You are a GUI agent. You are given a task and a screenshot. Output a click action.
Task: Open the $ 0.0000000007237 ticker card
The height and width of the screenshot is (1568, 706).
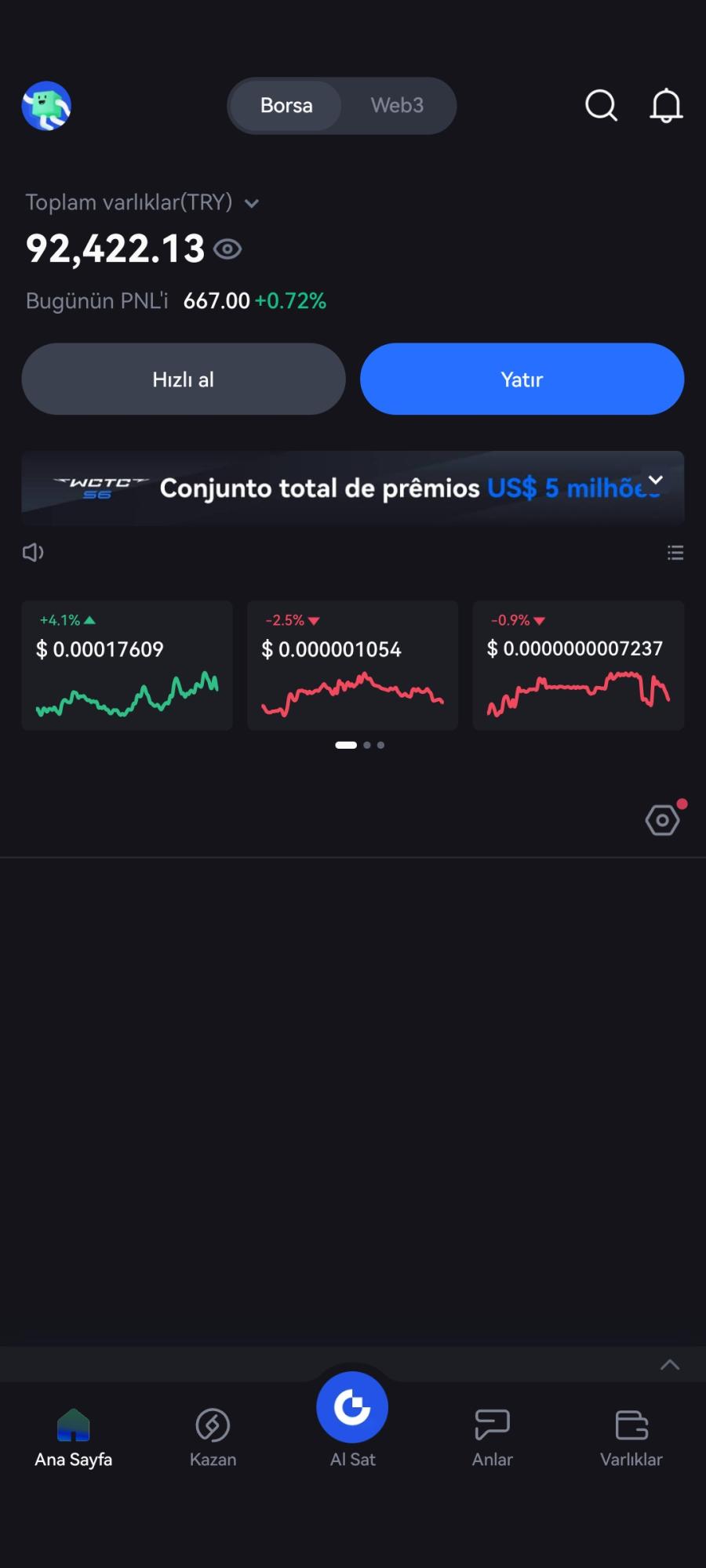pyautogui.click(x=578, y=666)
